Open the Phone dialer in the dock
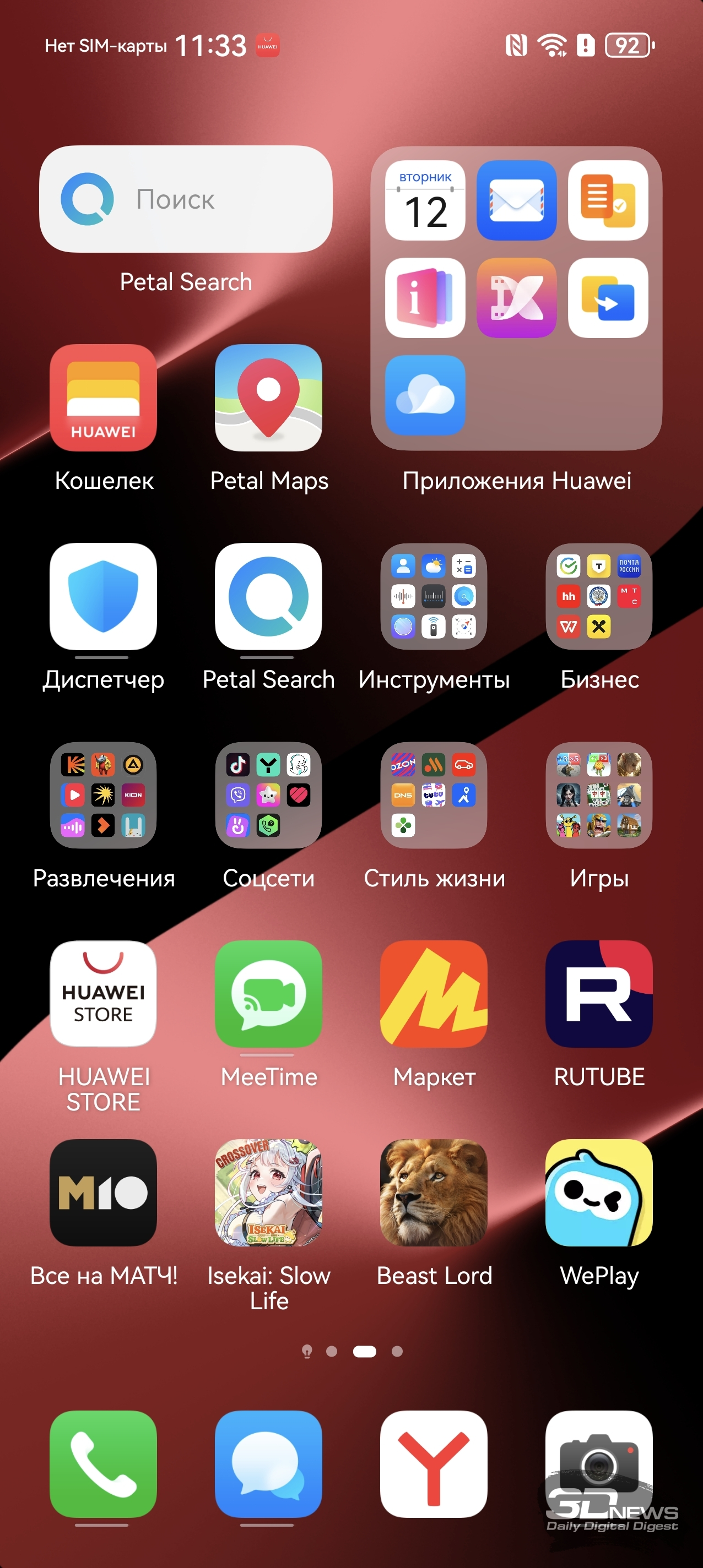Image resolution: width=703 pixels, height=1568 pixels. click(103, 1464)
